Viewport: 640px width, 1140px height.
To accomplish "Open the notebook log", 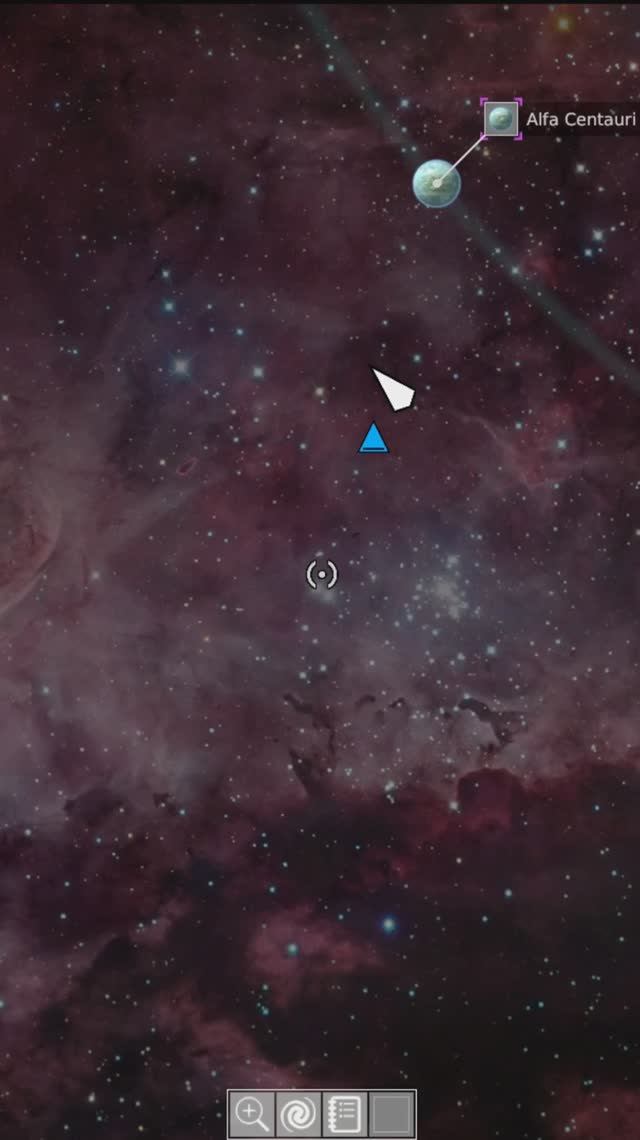I will 345,1114.
